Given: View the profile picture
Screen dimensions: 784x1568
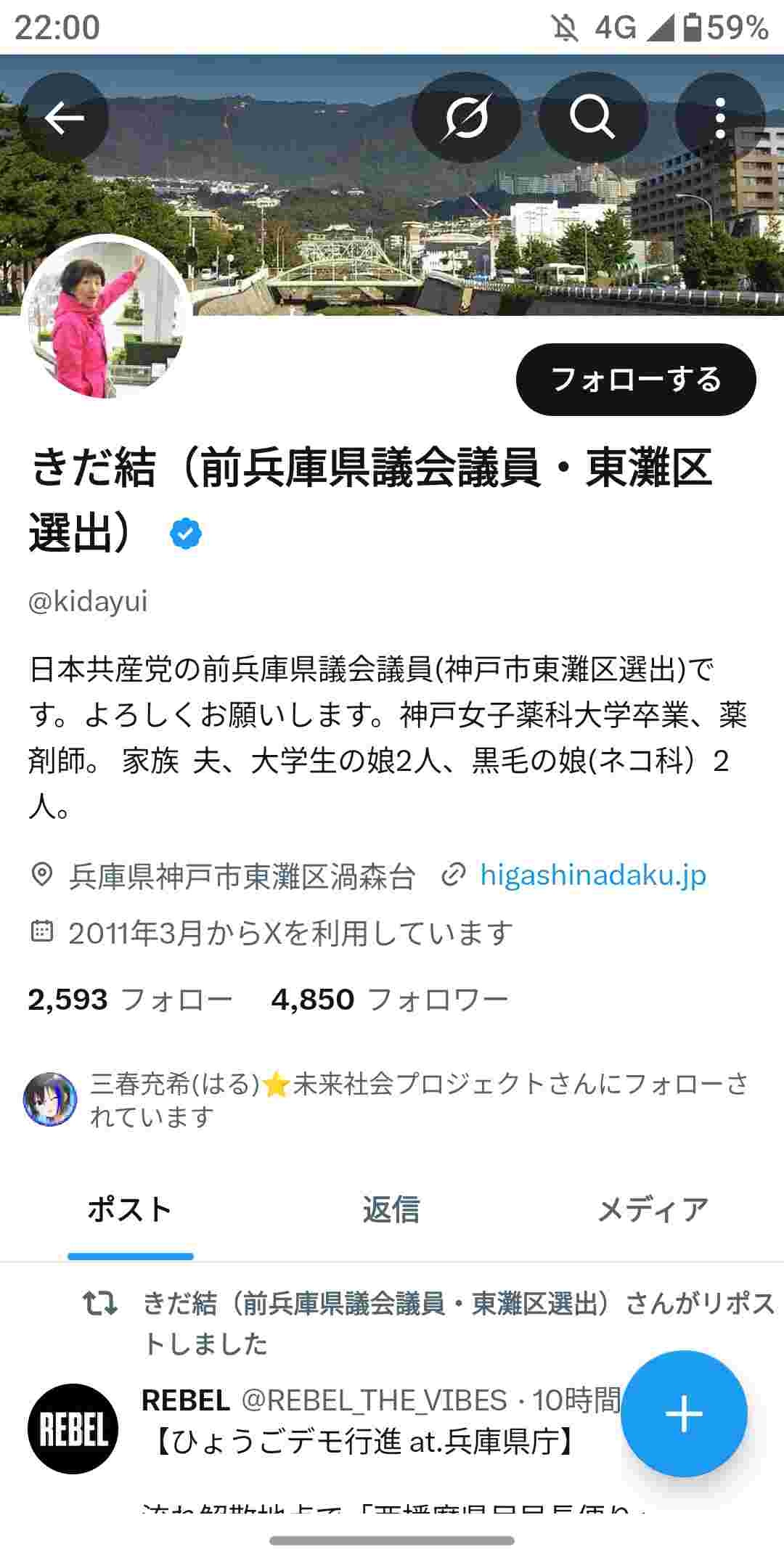Looking at the screenshot, I should click(x=106, y=319).
